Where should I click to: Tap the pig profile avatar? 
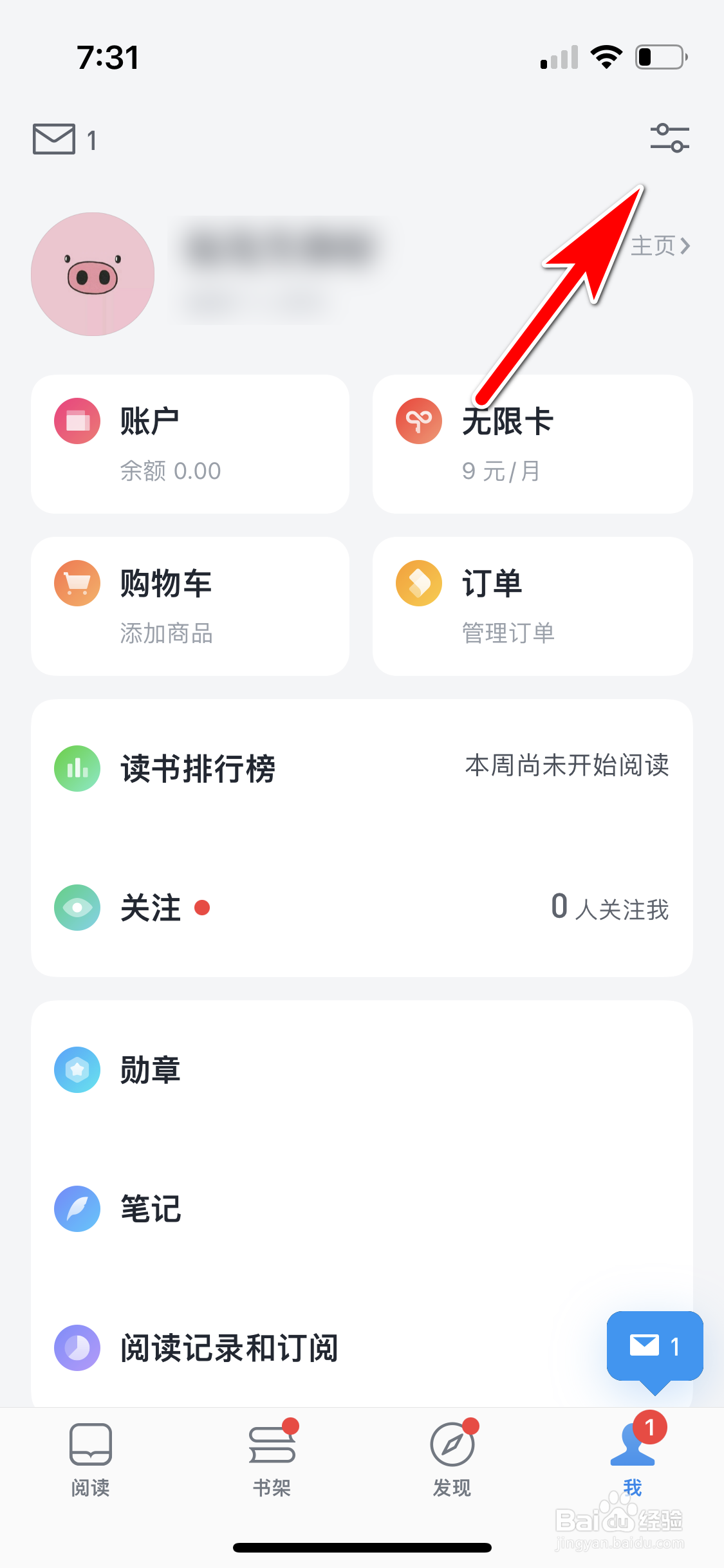pos(93,274)
